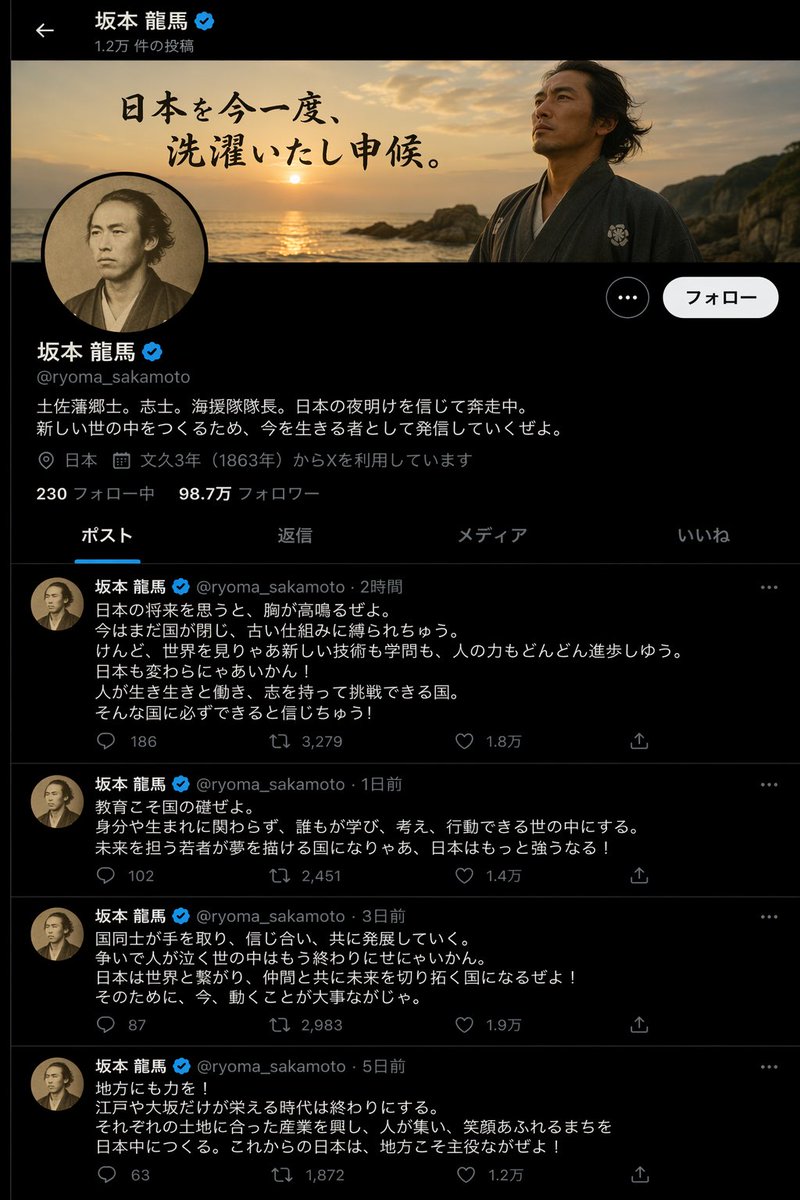Reply to the post with 186 comments
Screen dimensions: 800x1200
[x=106, y=741]
